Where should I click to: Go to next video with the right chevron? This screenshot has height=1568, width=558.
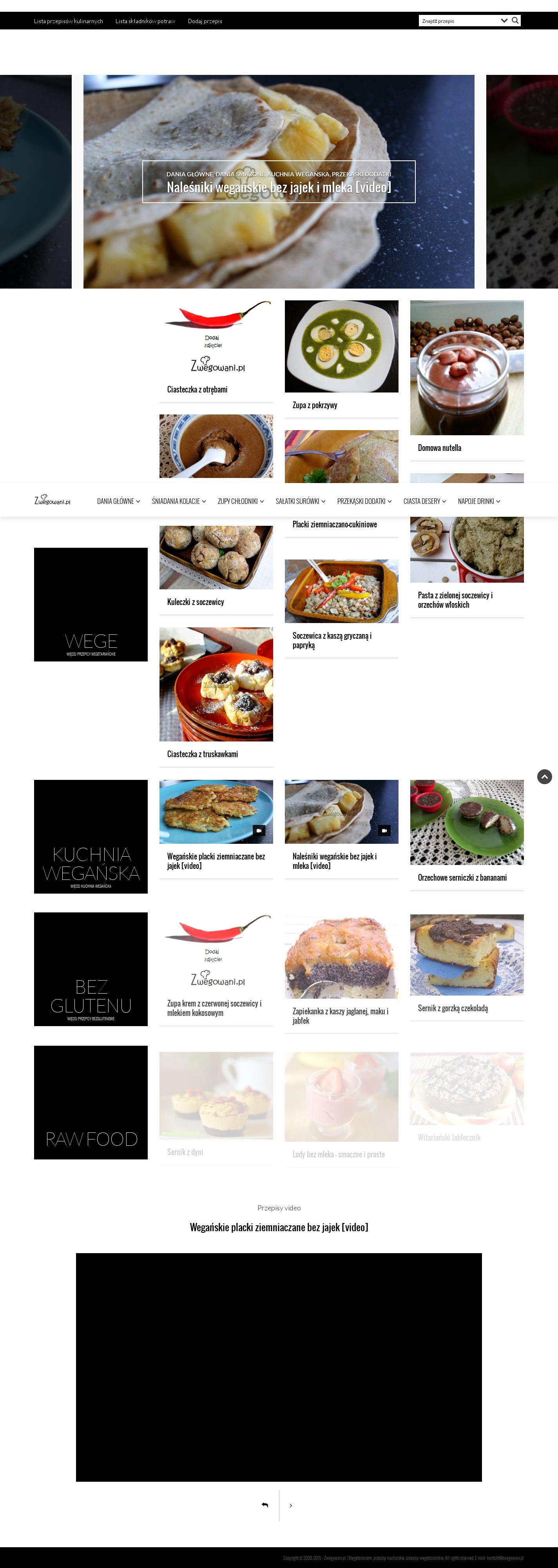tap(291, 1505)
